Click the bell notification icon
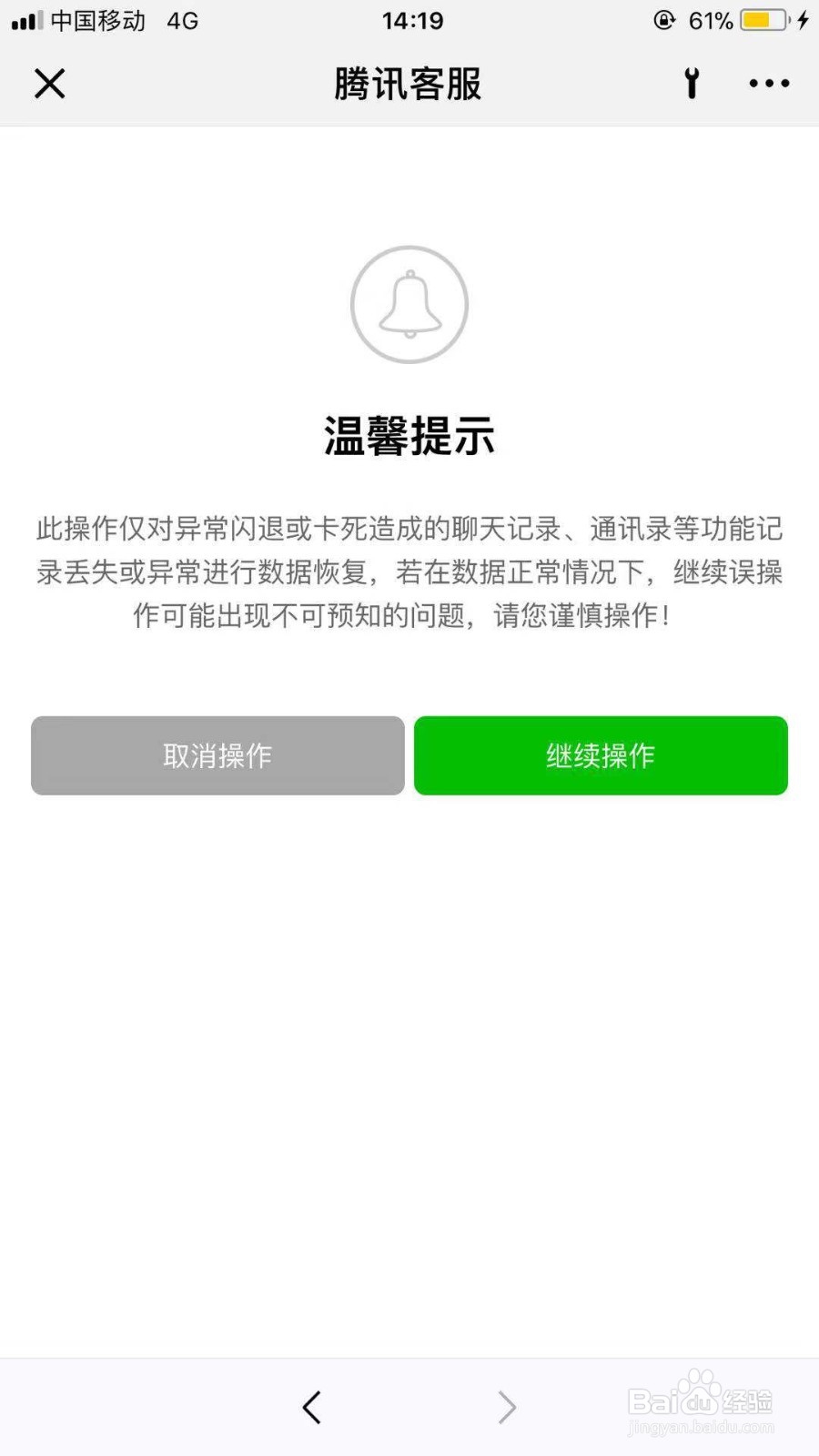The width and height of the screenshot is (819, 1456). pyautogui.click(x=409, y=304)
